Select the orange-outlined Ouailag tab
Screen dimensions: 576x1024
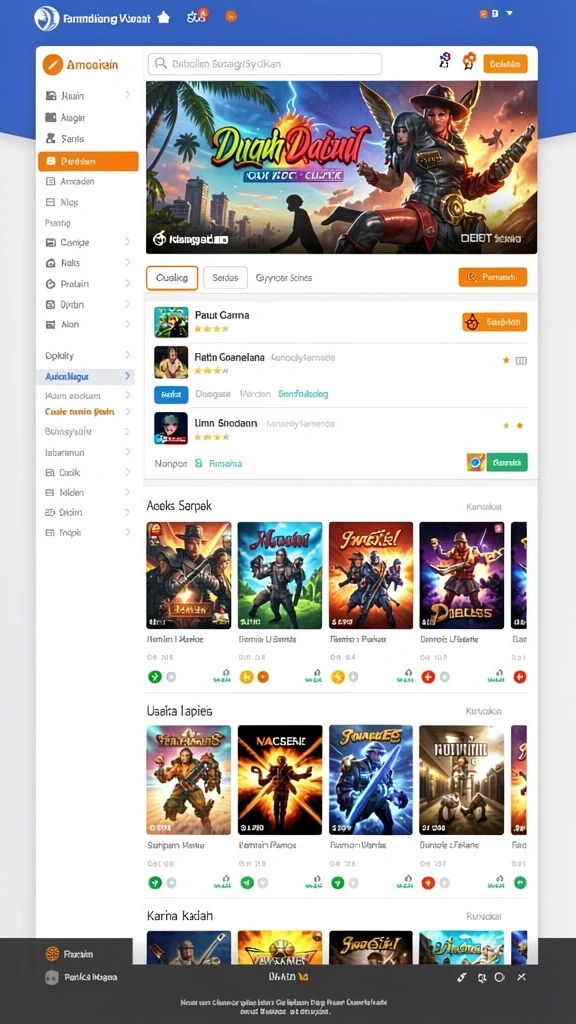pos(172,278)
